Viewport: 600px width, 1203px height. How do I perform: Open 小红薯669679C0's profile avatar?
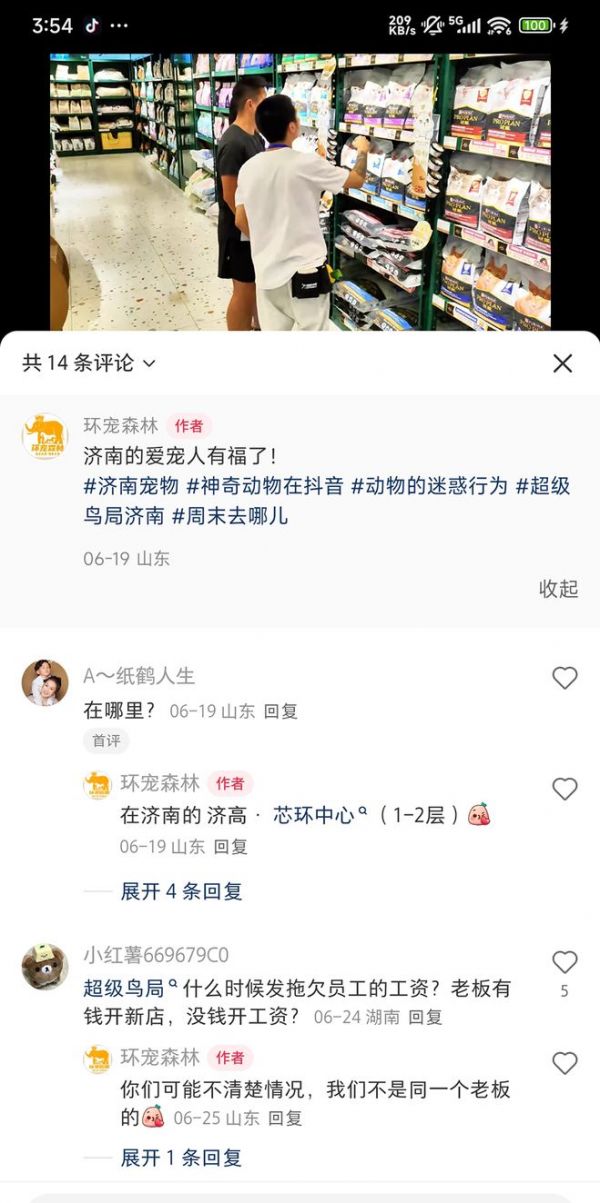[x=45, y=966]
